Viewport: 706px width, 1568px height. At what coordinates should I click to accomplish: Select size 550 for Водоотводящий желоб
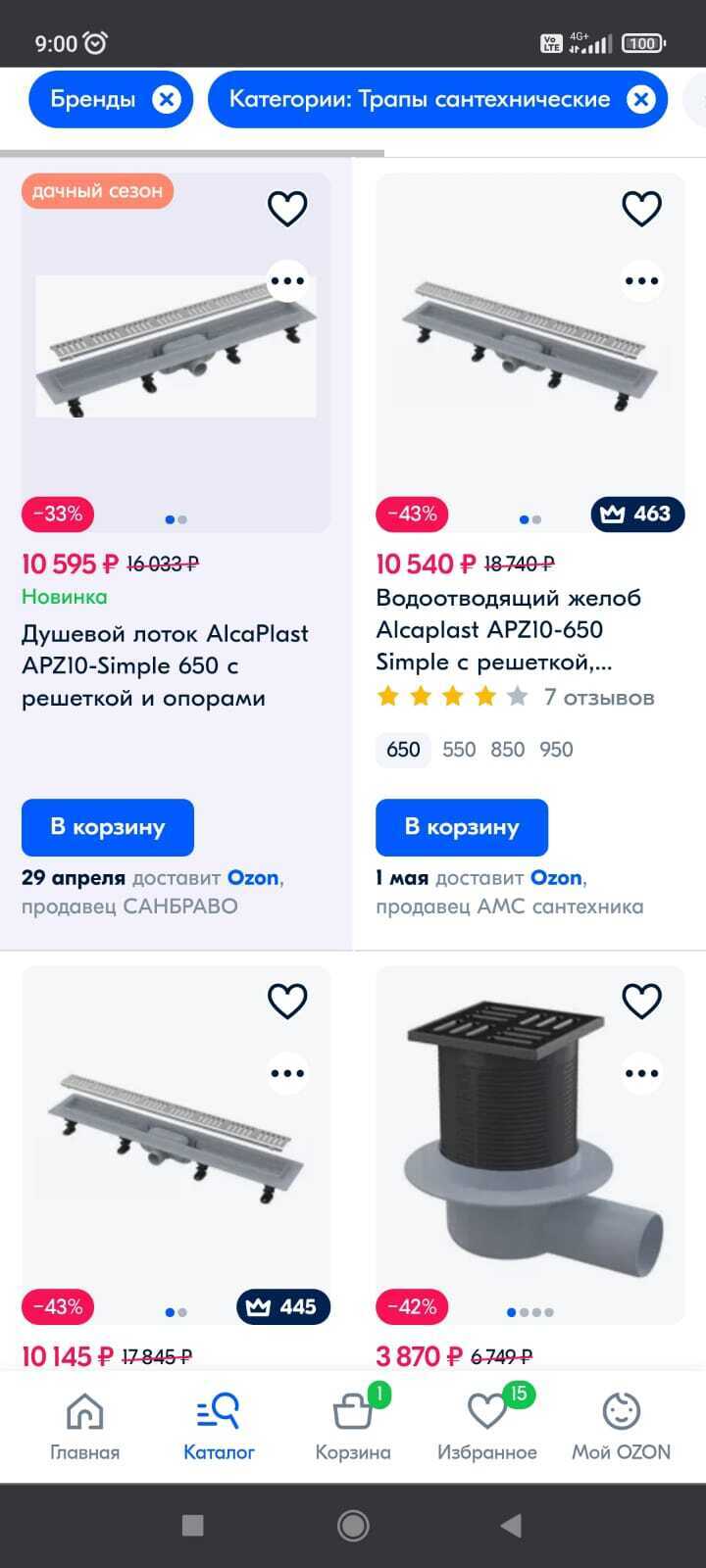pos(459,750)
